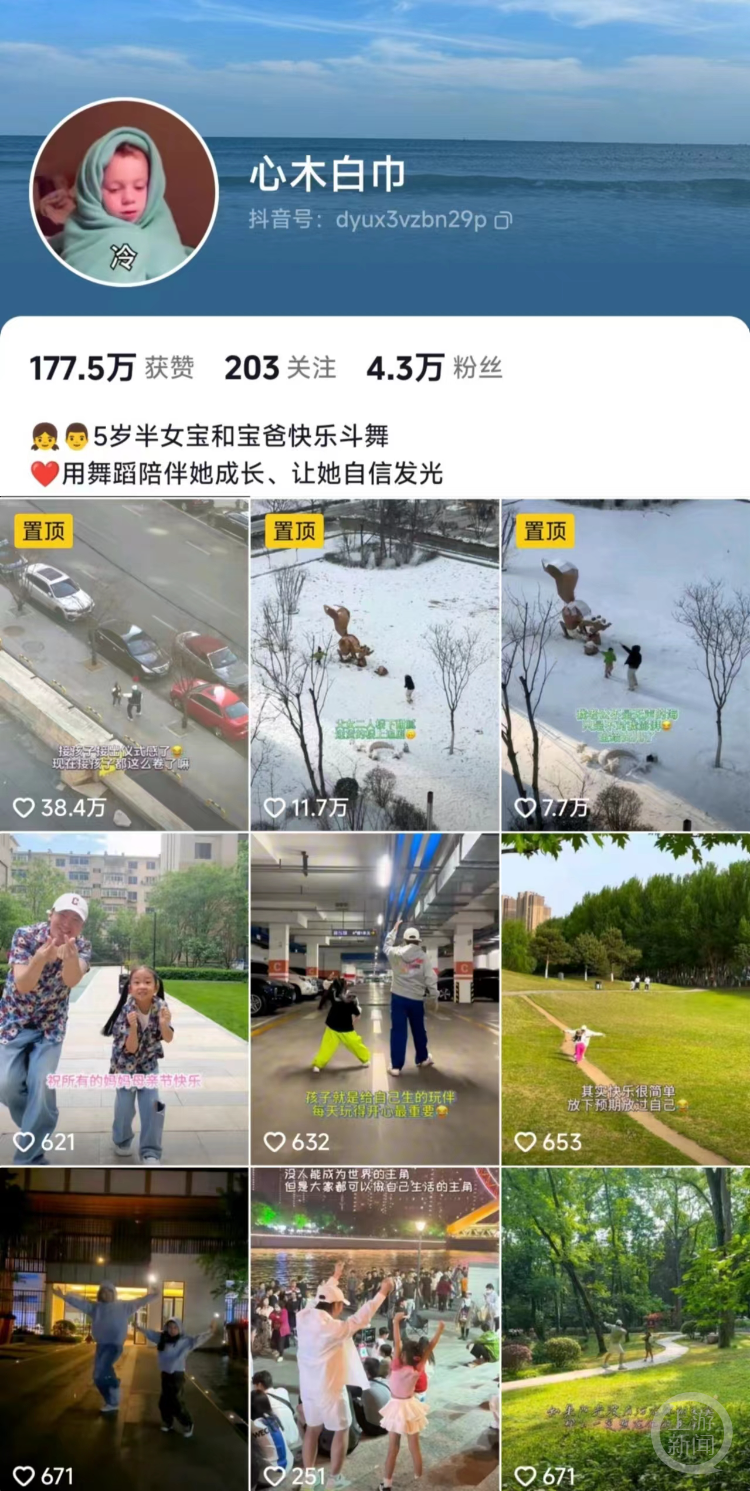Play the parking garage video with 632 likes
Screen dimensions: 750x1491
pyautogui.click(x=375, y=998)
